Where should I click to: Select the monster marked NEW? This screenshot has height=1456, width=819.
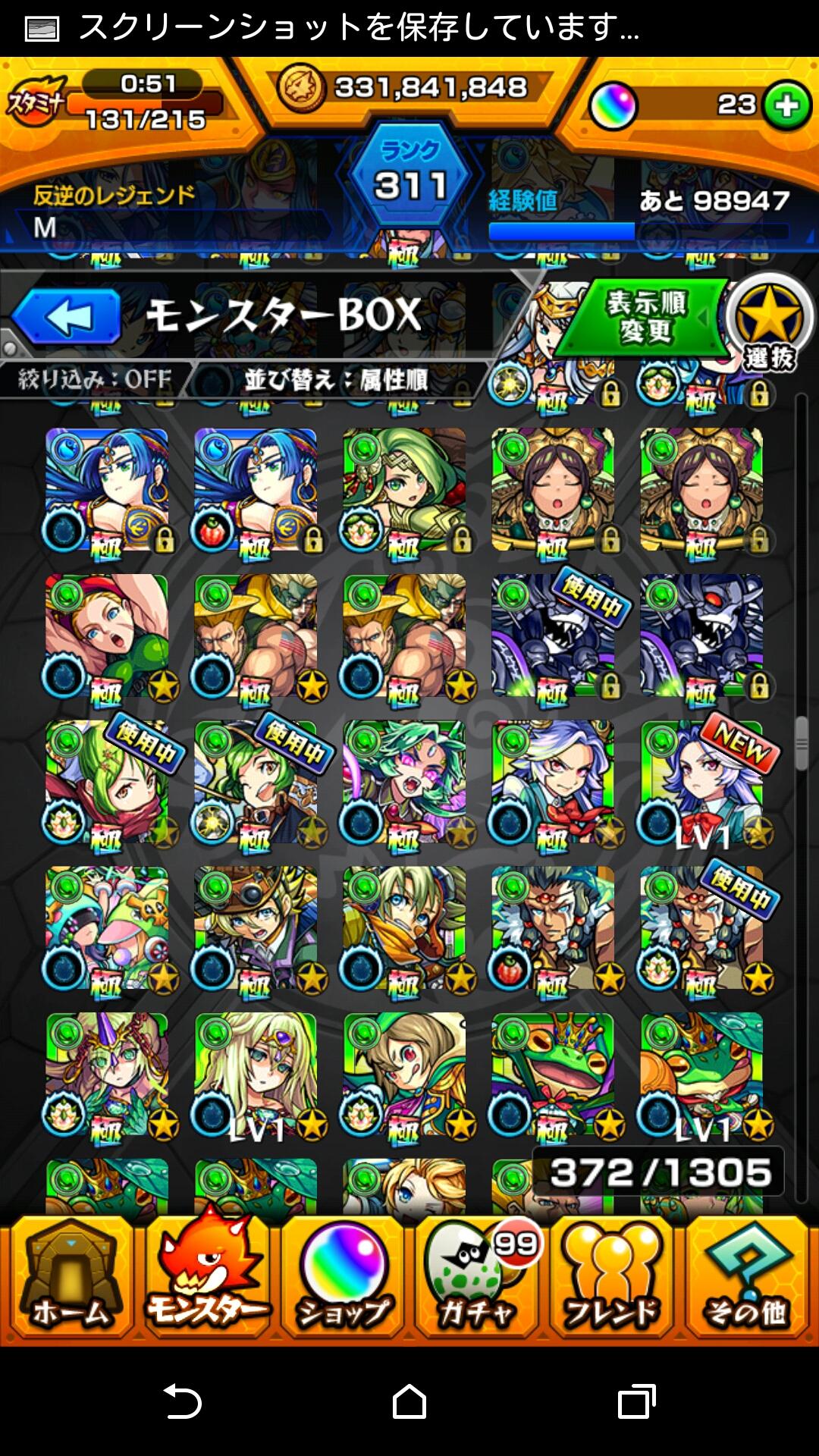(x=702, y=783)
